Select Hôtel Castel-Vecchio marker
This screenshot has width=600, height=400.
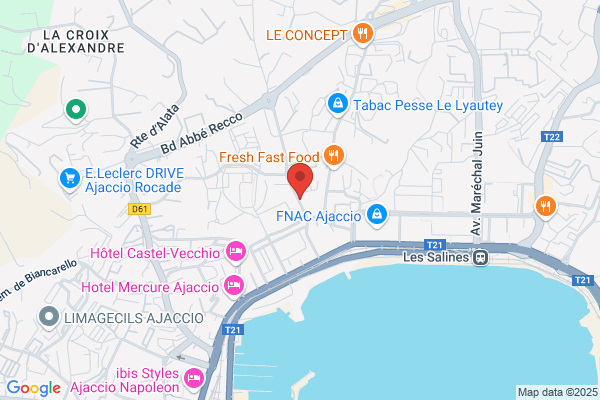(x=236, y=253)
